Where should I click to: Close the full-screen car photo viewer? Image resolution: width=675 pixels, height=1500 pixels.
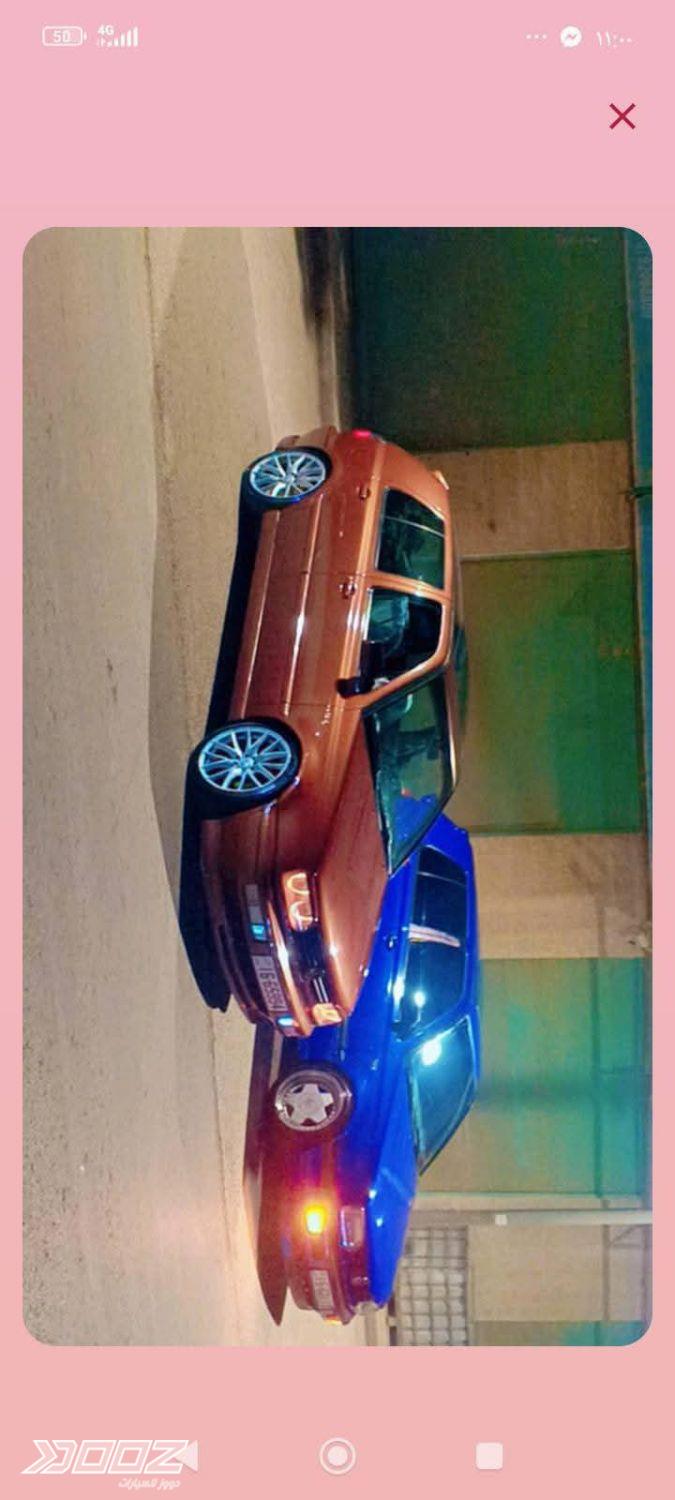point(622,117)
